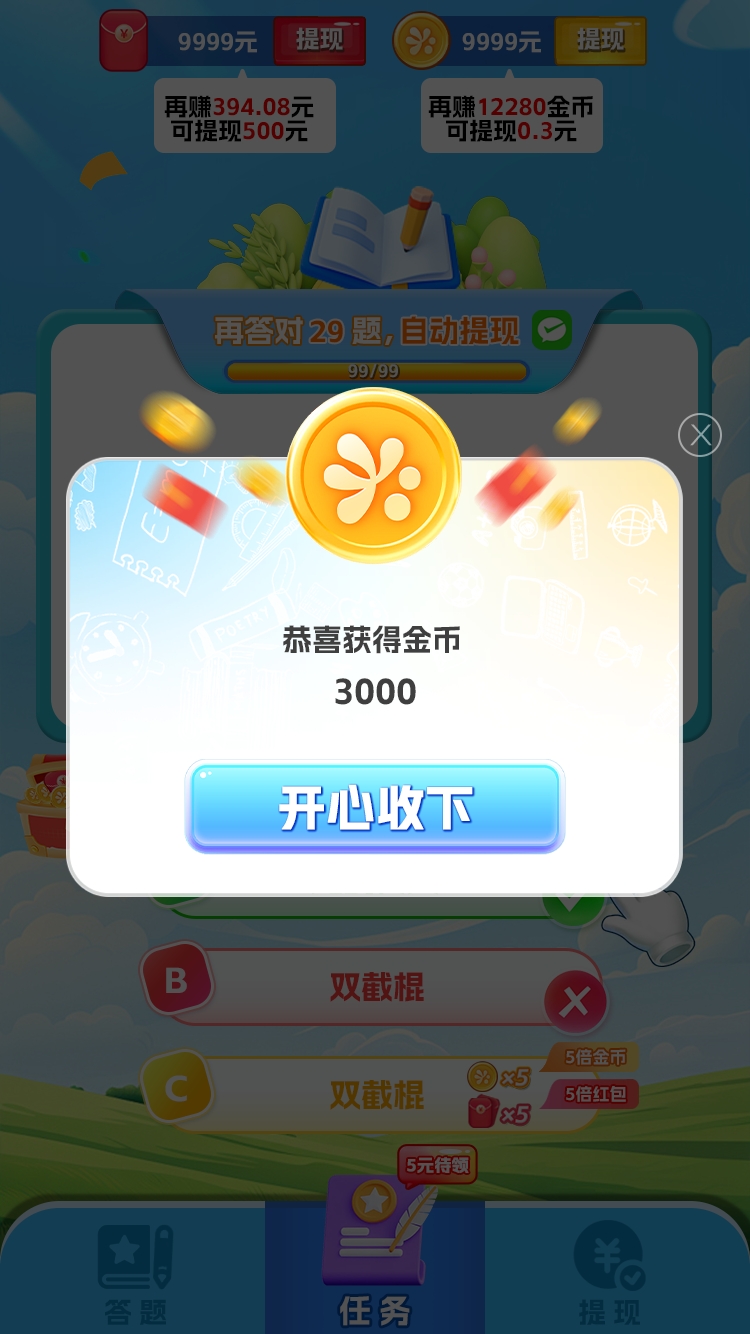Tap the 开心收下 button
Viewport: 750px width, 1334px height.
375,808
